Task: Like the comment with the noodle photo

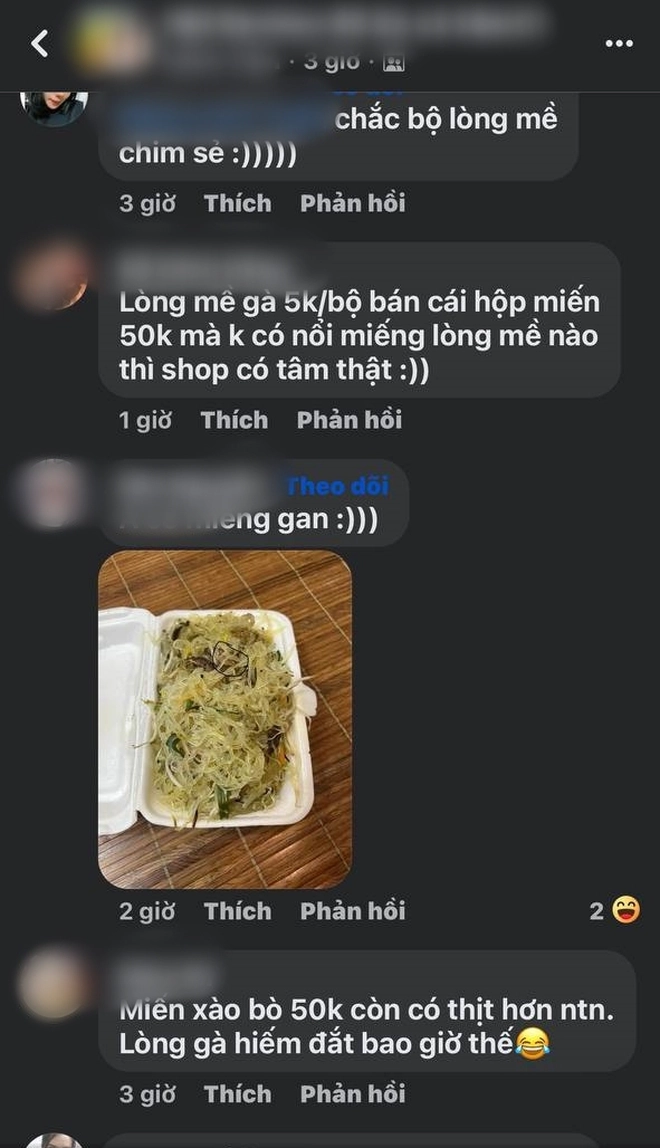Action: click(x=237, y=911)
